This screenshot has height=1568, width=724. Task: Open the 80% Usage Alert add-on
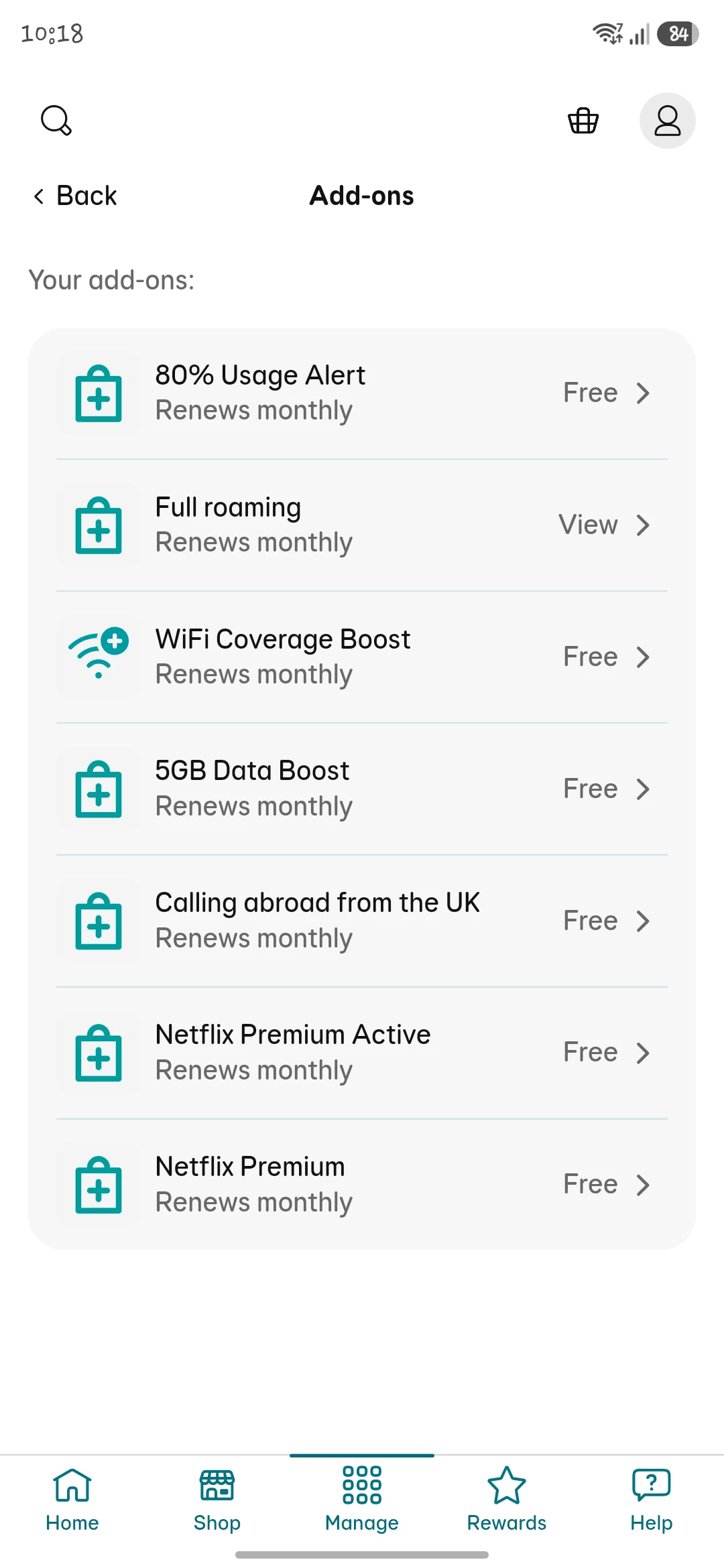click(x=362, y=393)
